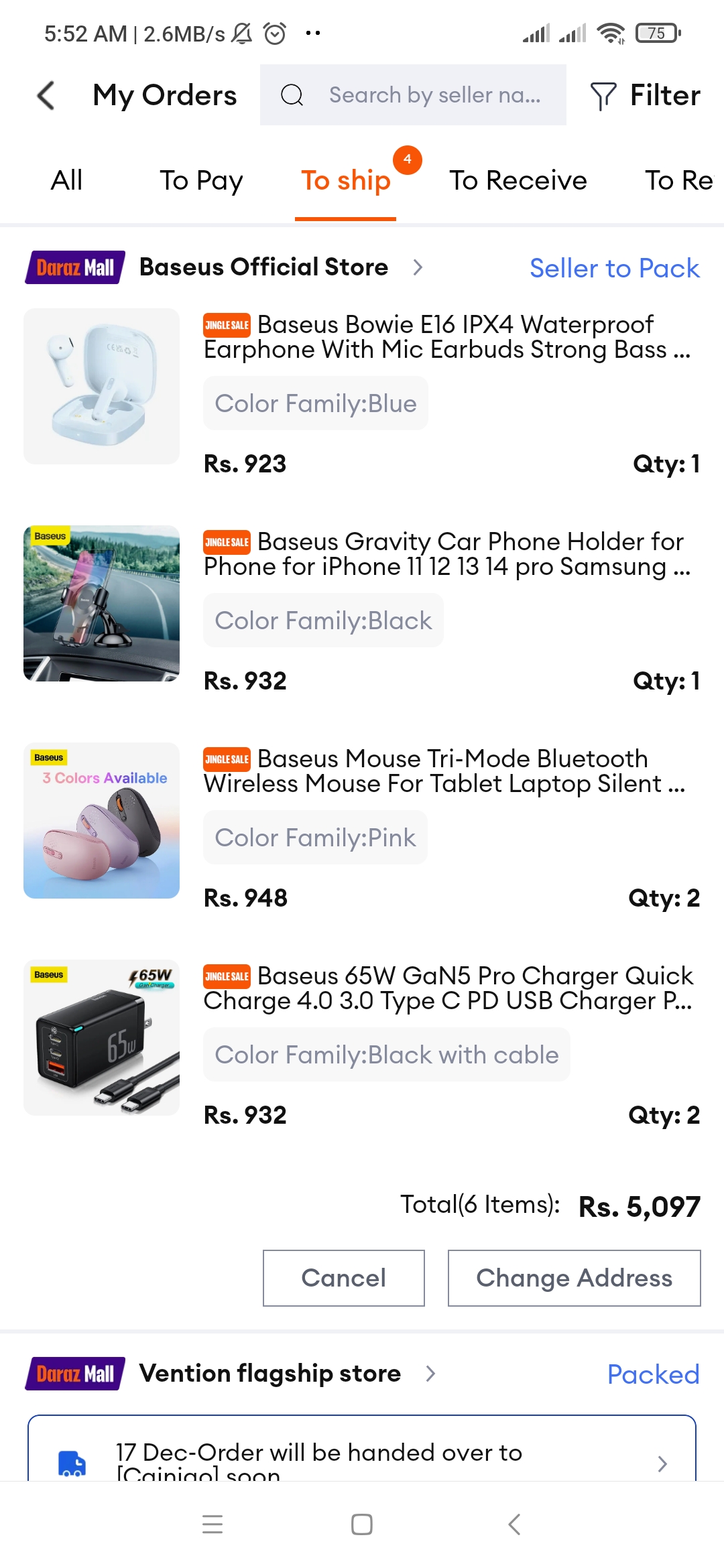Go back from My Orders
Screen dimensions: 724x1568
click(46, 95)
